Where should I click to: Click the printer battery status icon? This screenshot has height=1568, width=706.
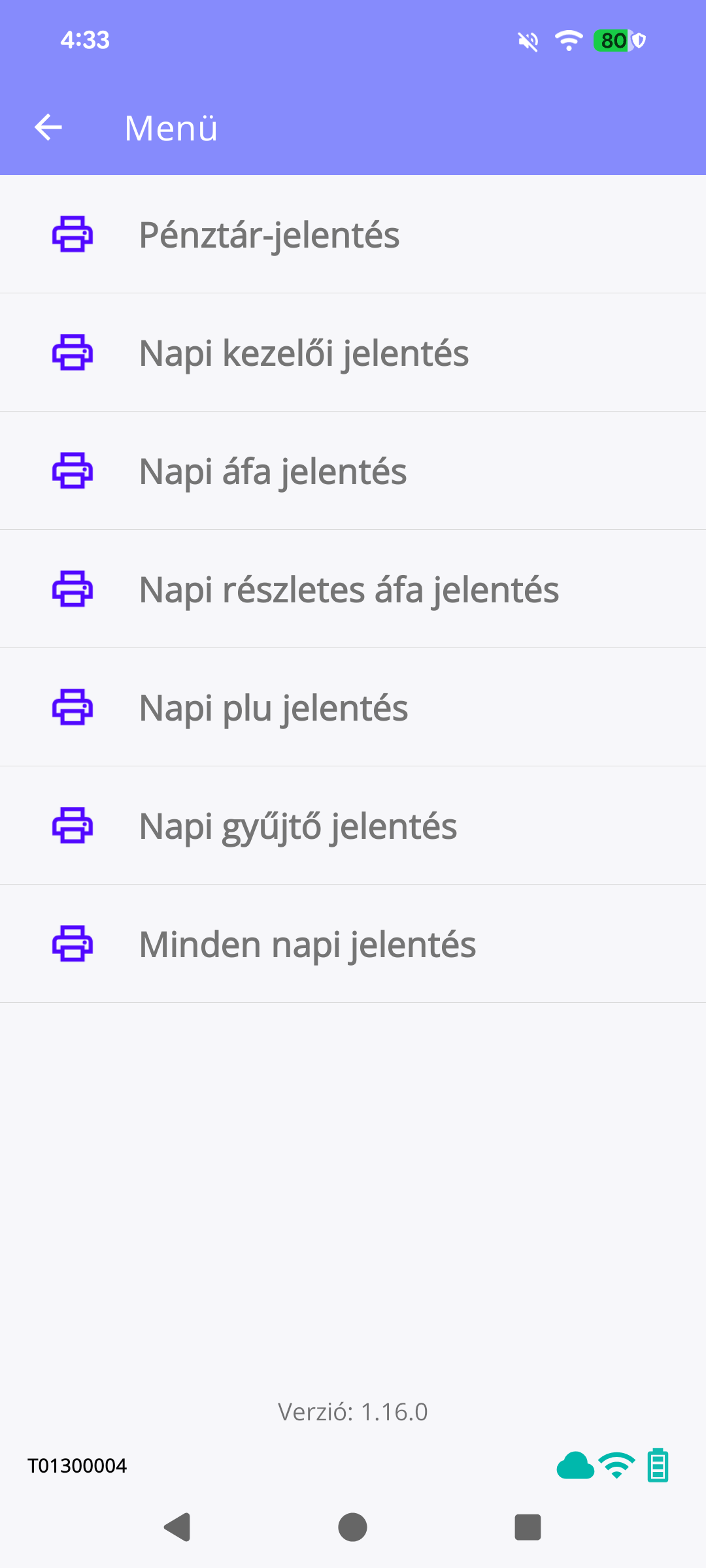click(658, 1465)
